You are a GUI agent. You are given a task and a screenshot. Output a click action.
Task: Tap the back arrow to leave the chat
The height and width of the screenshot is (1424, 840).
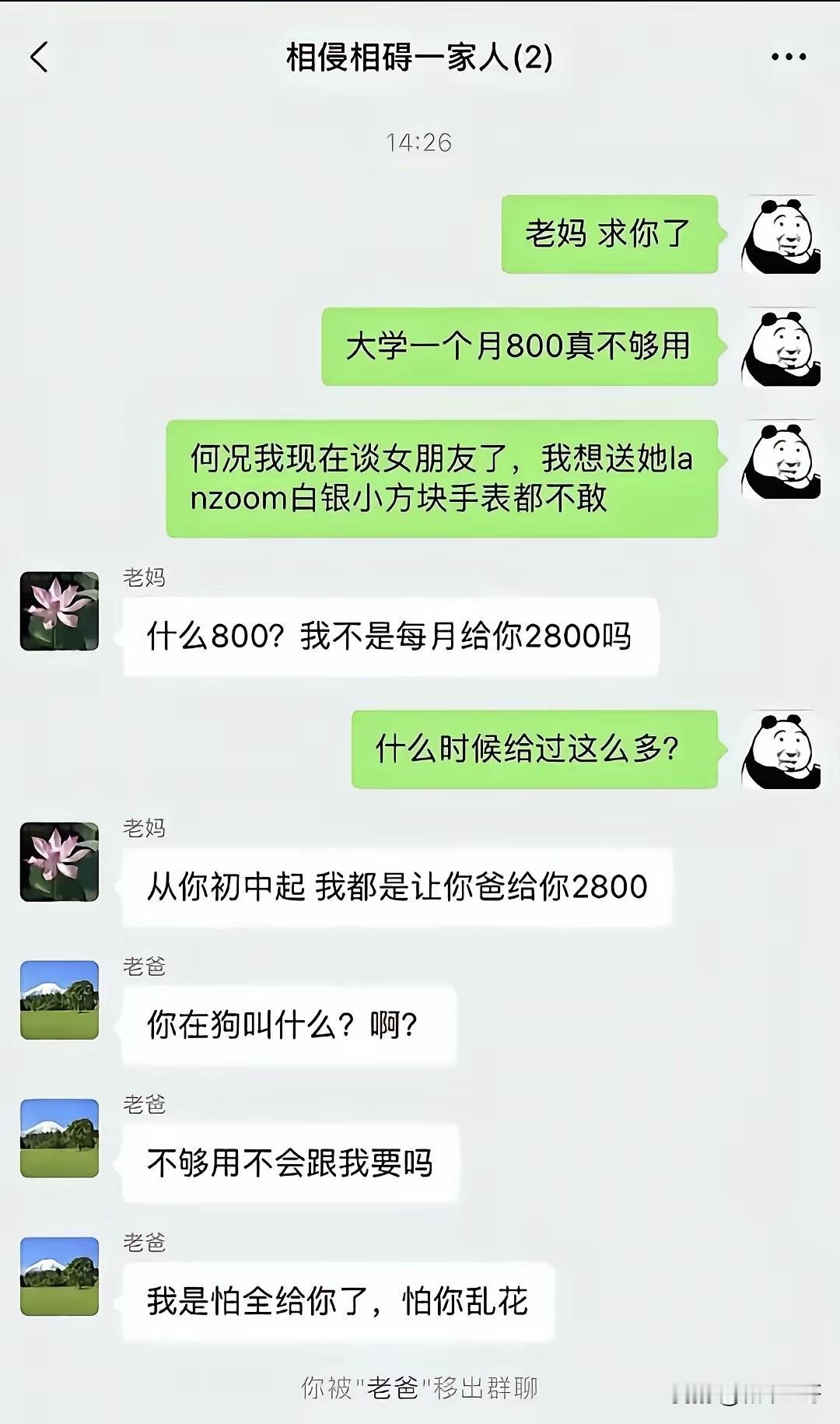click(x=36, y=57)
